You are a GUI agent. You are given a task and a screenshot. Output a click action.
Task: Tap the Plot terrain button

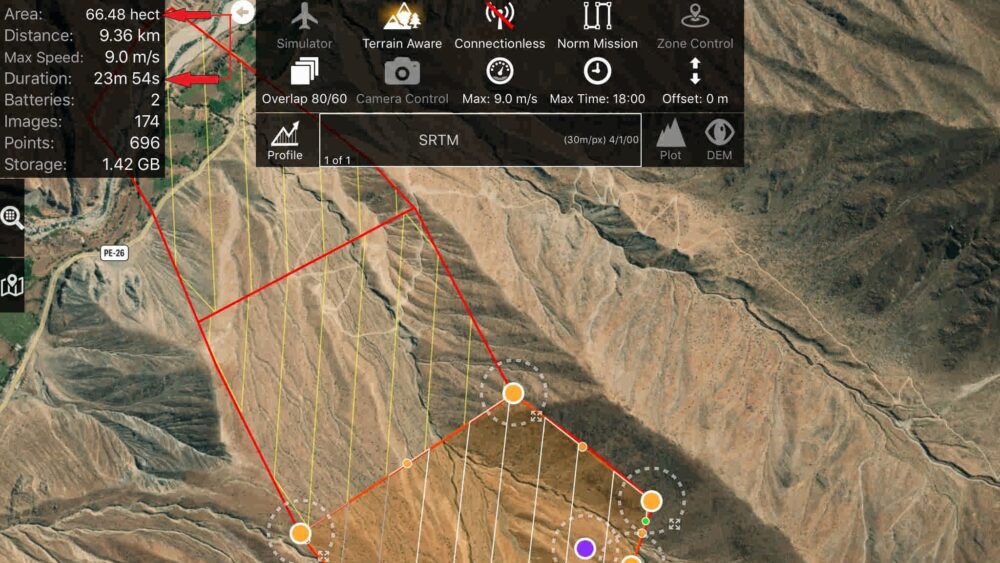click(670, 140)
